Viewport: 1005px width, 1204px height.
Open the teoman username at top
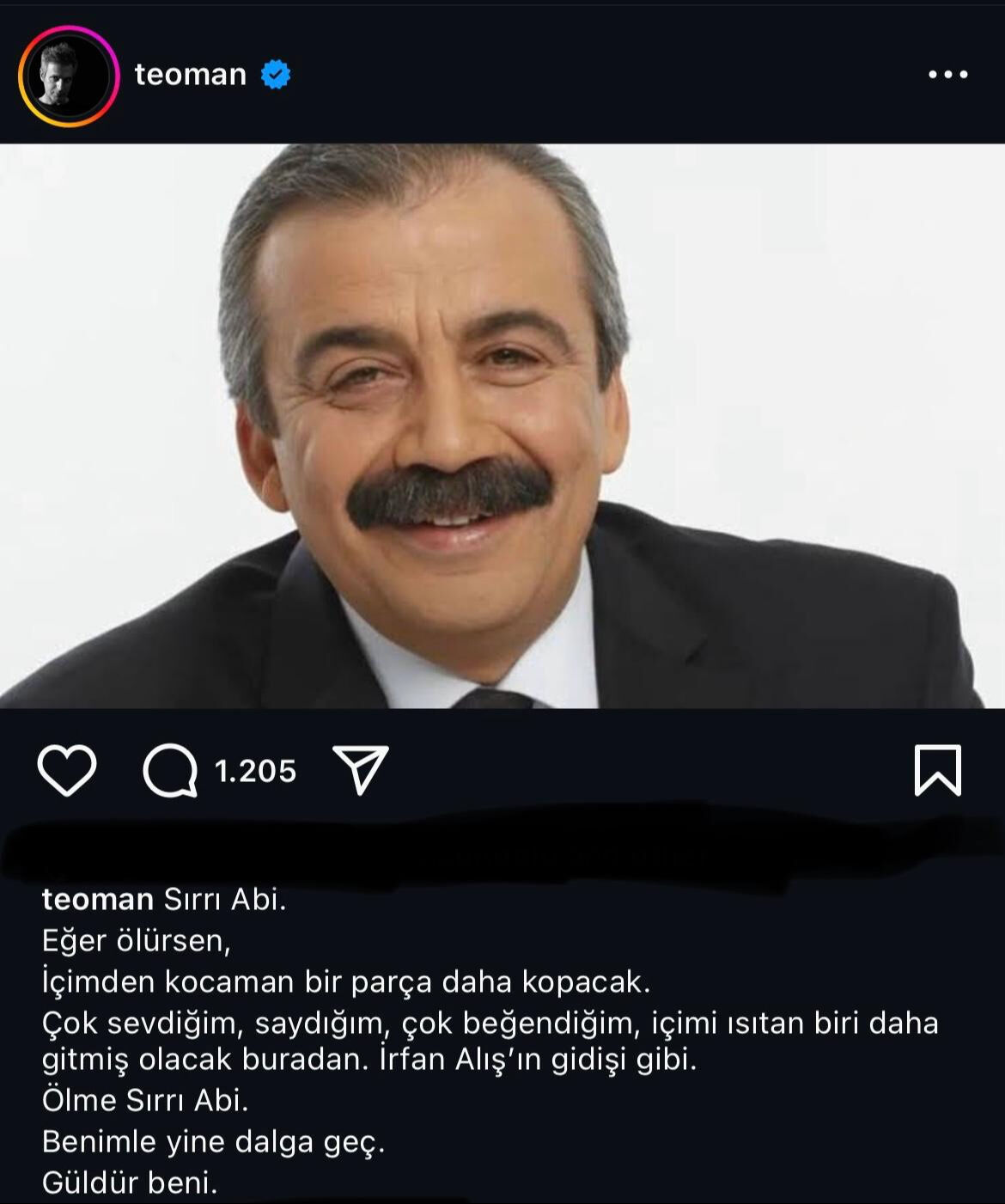[x=190, y=75]
